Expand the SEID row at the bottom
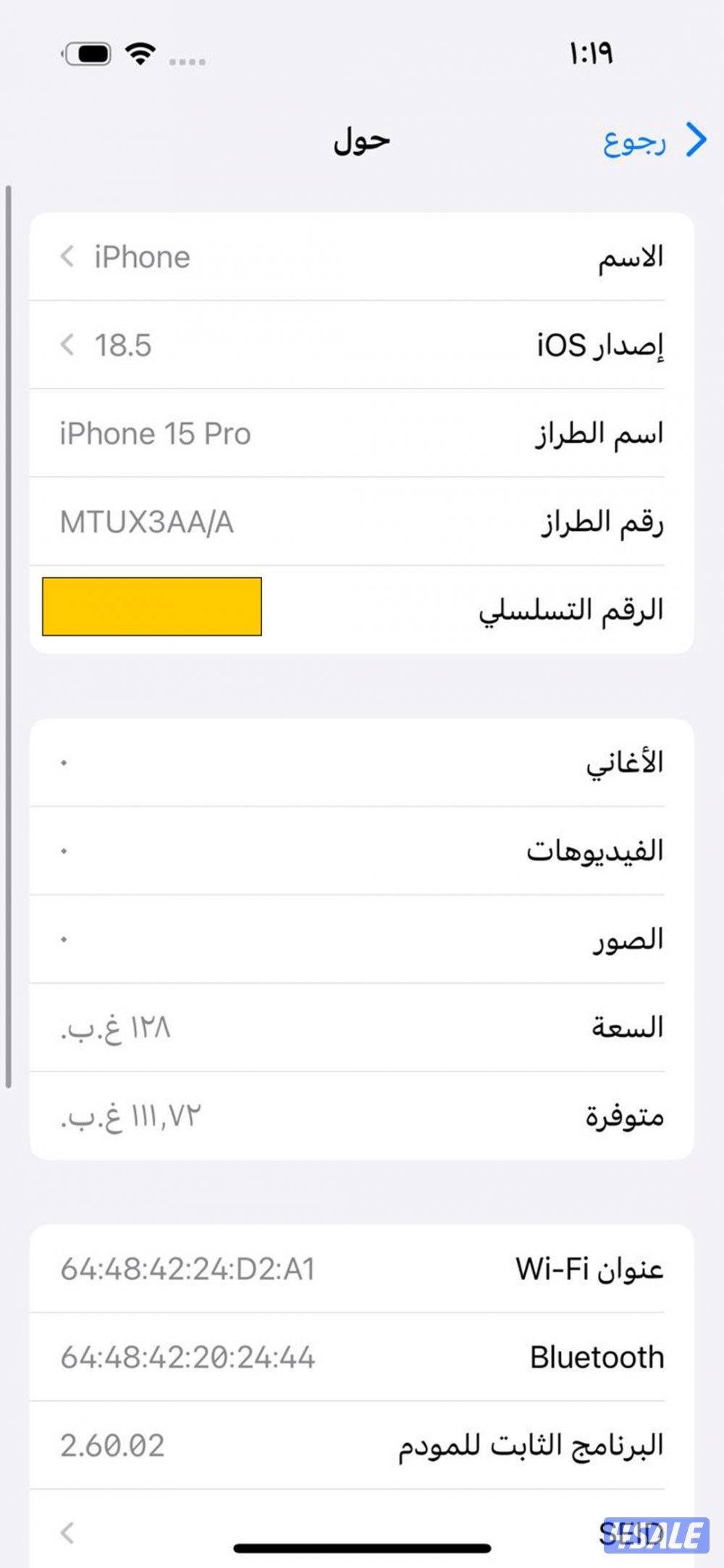The image size is (724, 1568). coord(362,1530)
